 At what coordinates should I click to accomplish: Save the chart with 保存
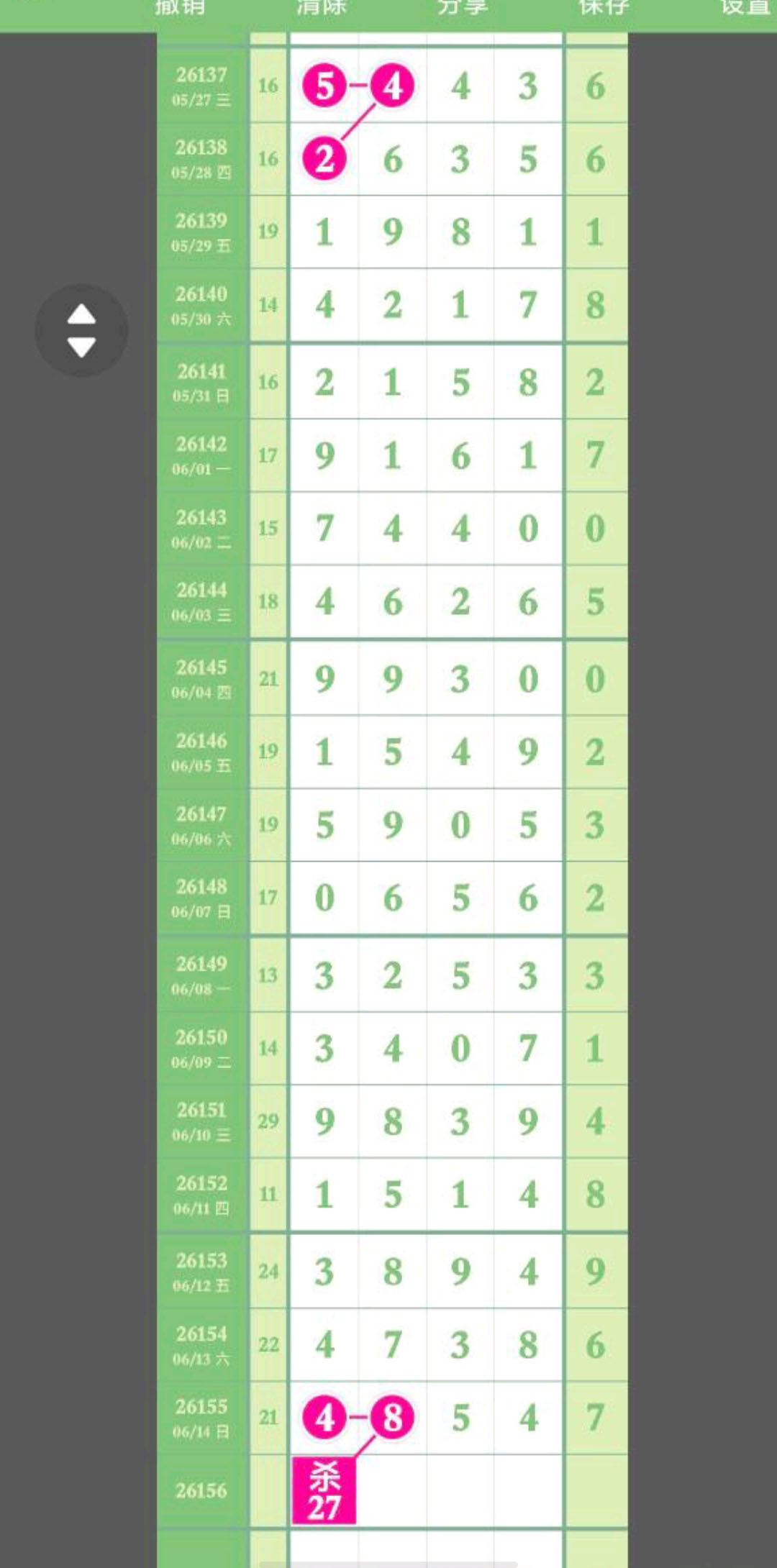[x=604, y=7]
